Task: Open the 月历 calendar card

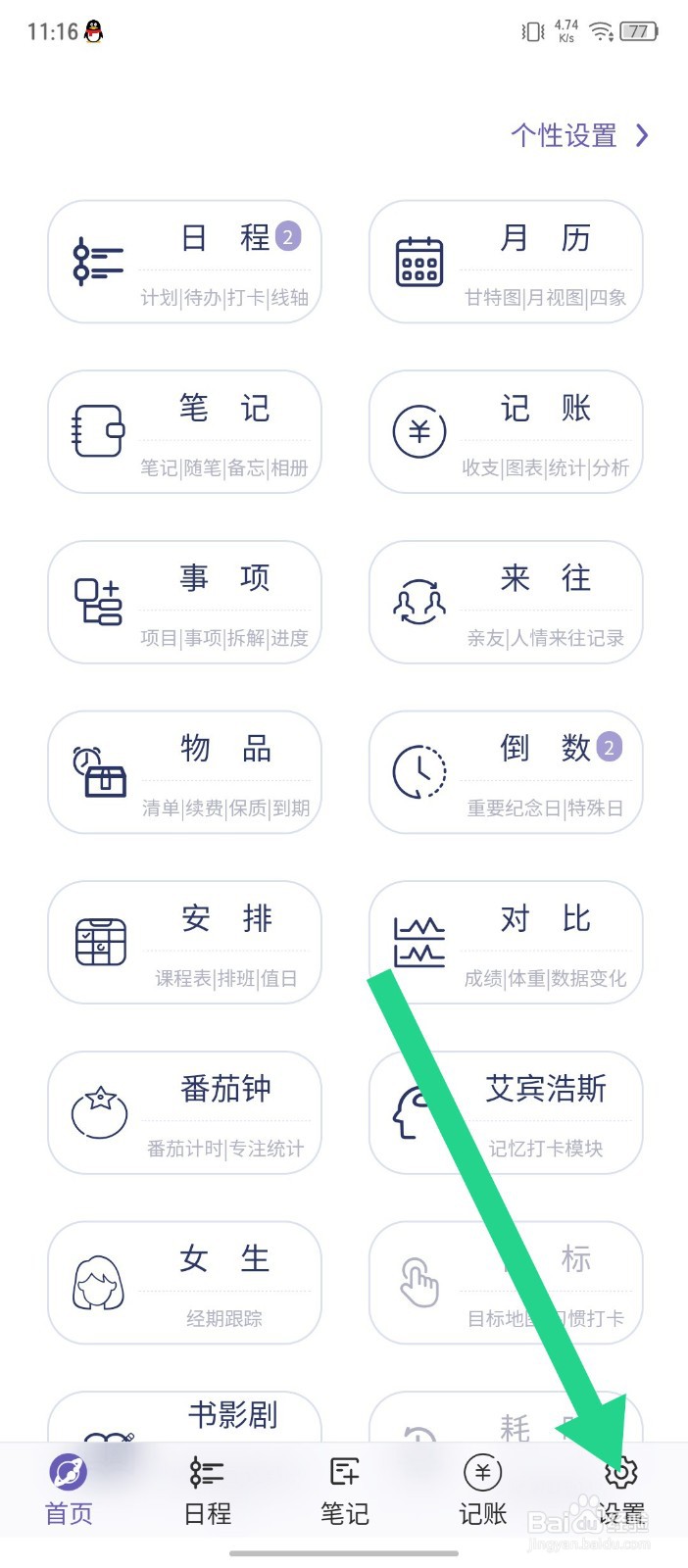Action: point(506,262)
